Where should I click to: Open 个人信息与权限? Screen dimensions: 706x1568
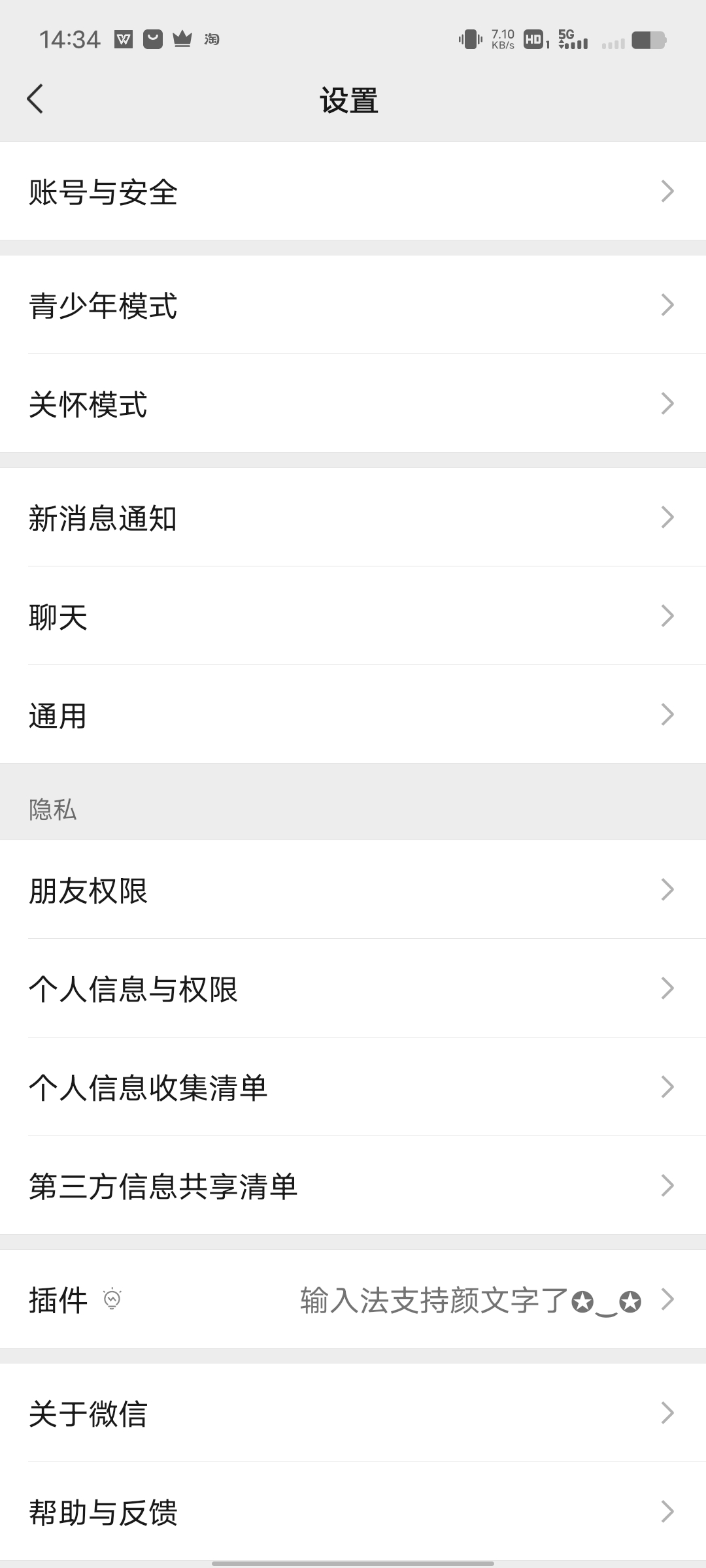(x=353, y=988)
